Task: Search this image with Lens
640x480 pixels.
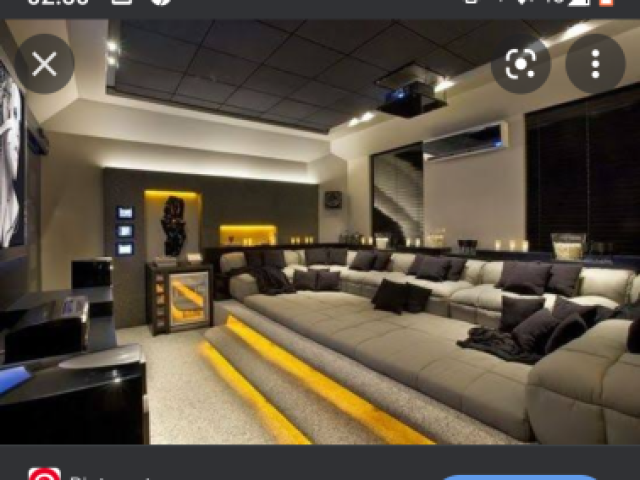Action: click(x=520, y=65)
